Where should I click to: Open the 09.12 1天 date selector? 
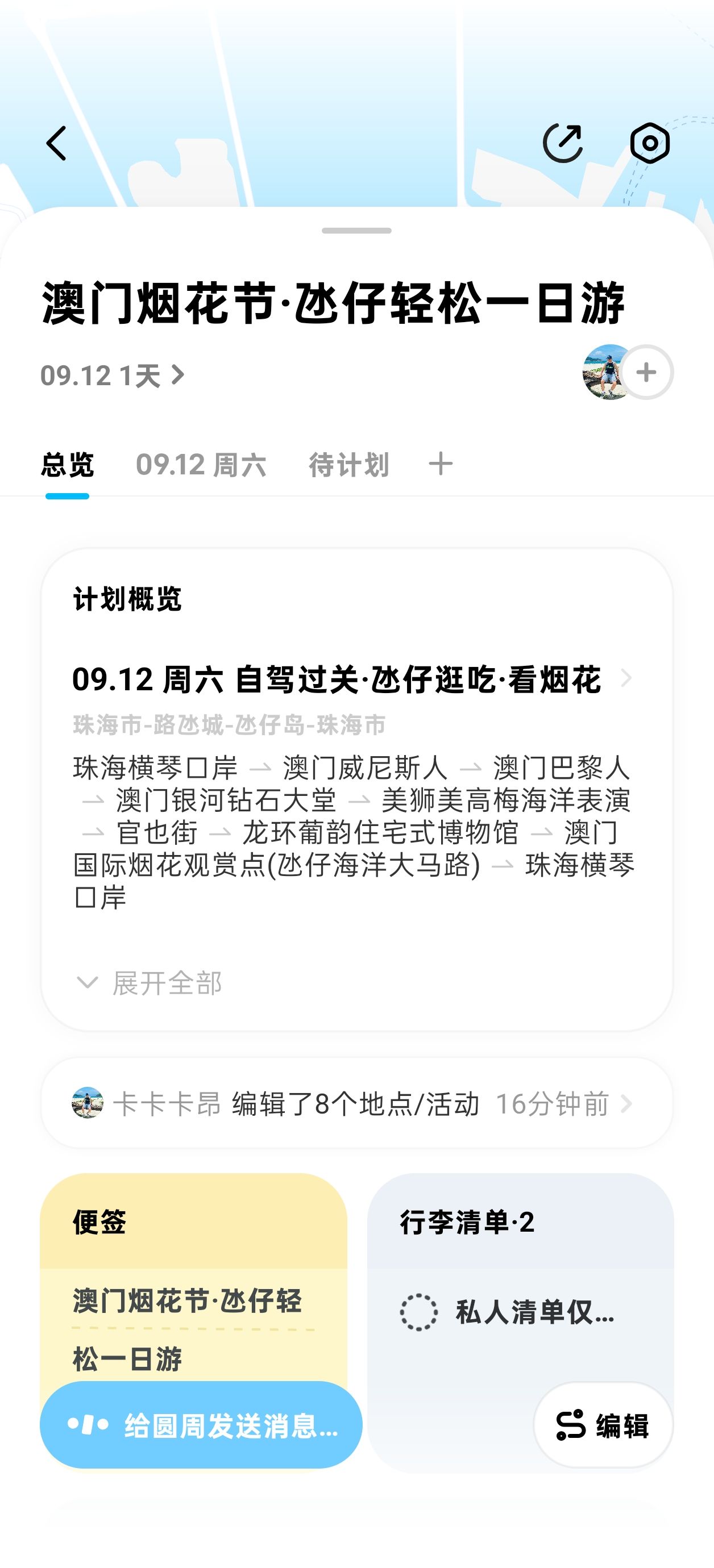pos(113,376)
